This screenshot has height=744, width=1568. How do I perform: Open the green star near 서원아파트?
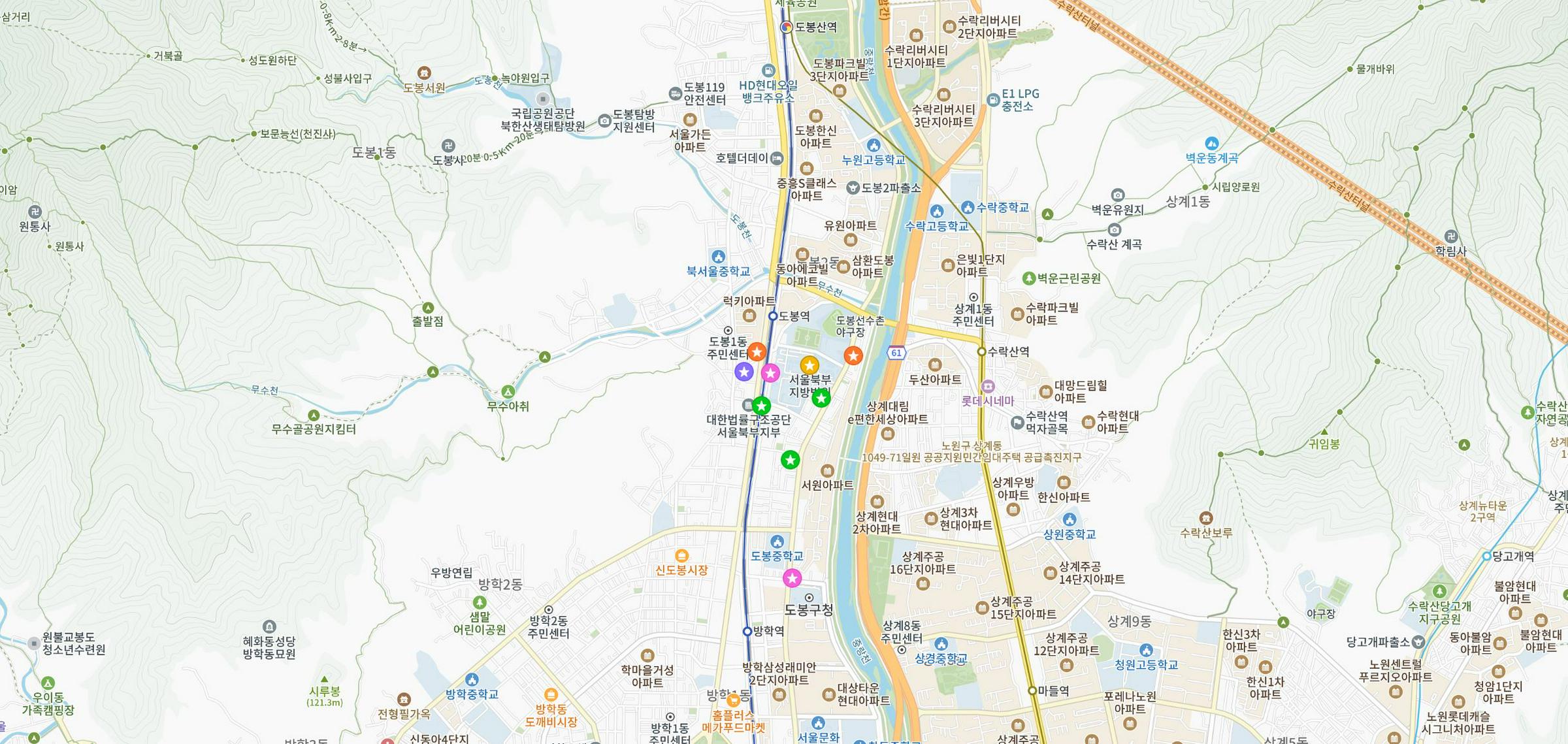coord(791,460)
